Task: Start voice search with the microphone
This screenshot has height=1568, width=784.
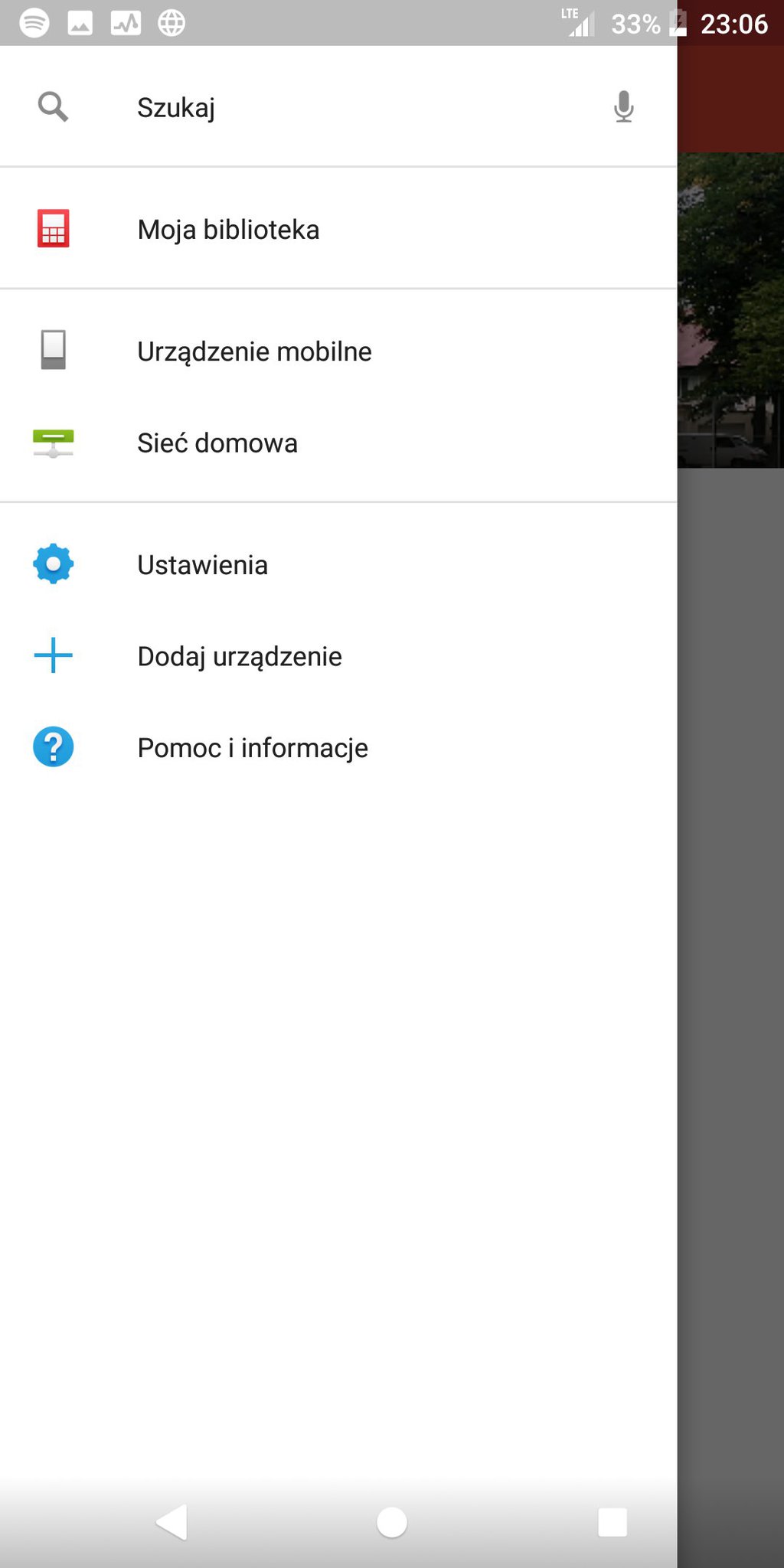Action: 624,106
